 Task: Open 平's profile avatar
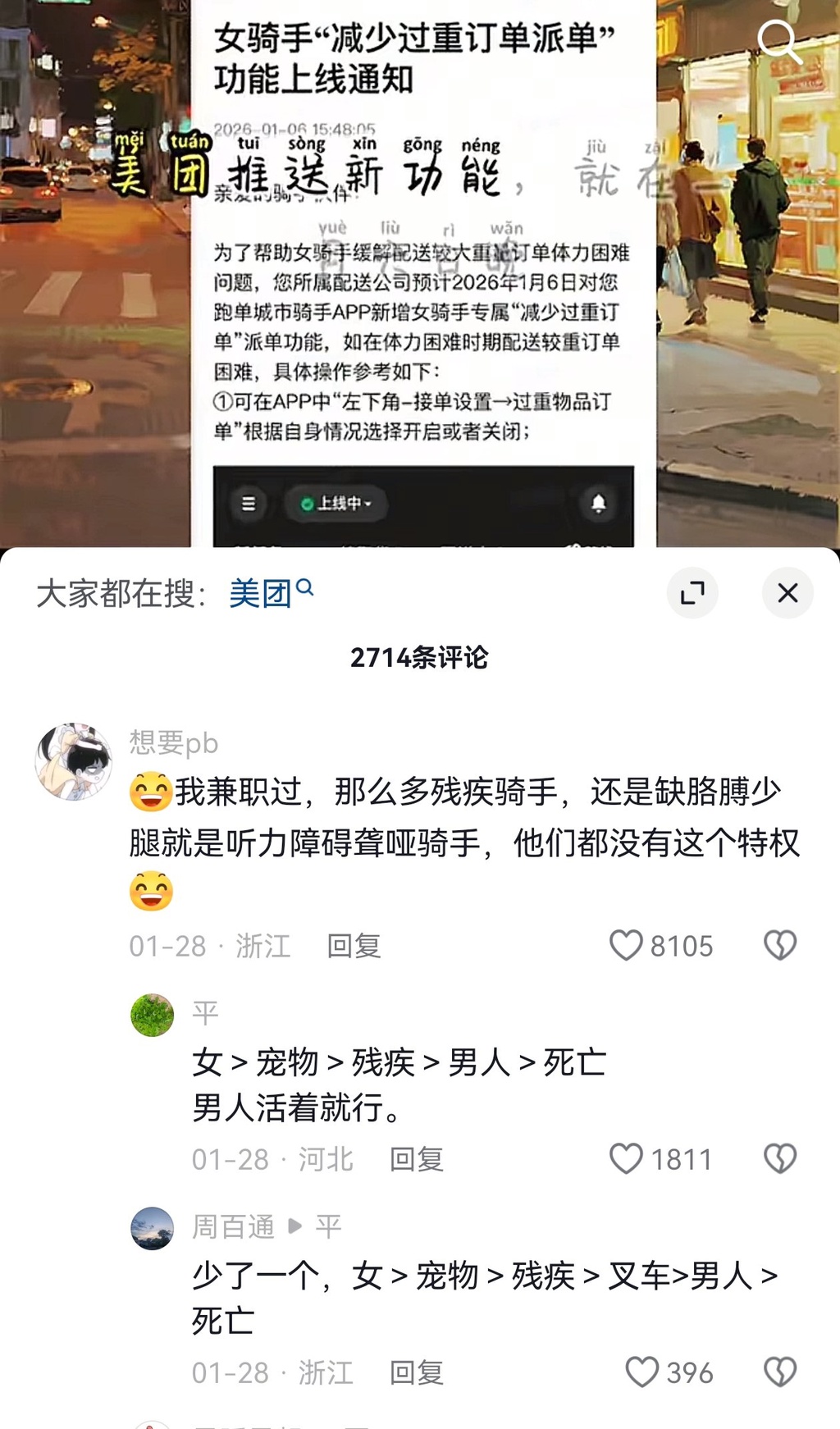click(153, 1015)
